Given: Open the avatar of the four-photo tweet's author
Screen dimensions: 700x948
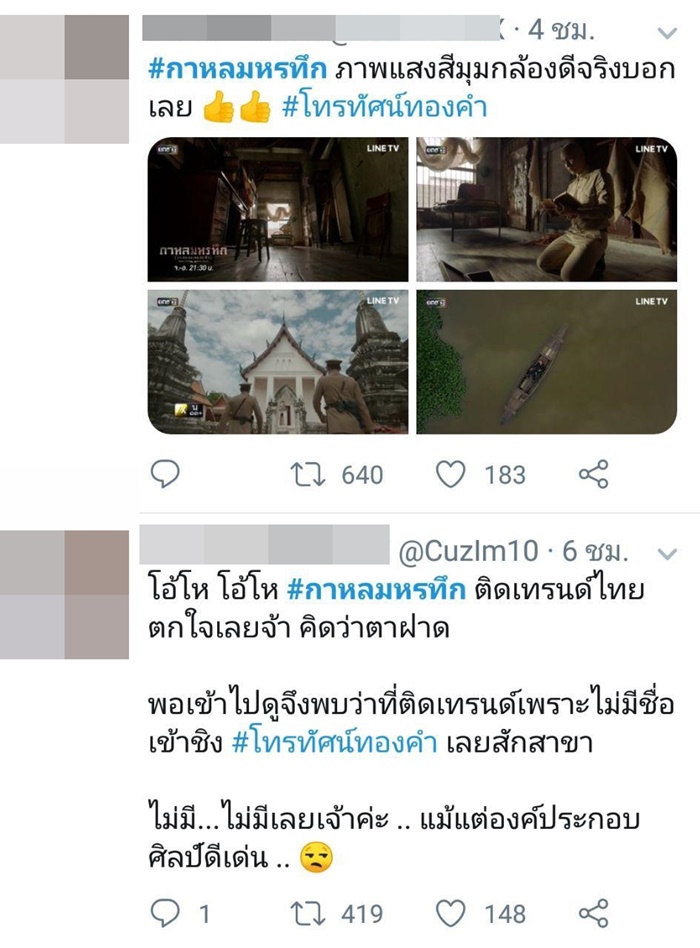Looking at the screenshot, I should (x=65, y=80).
